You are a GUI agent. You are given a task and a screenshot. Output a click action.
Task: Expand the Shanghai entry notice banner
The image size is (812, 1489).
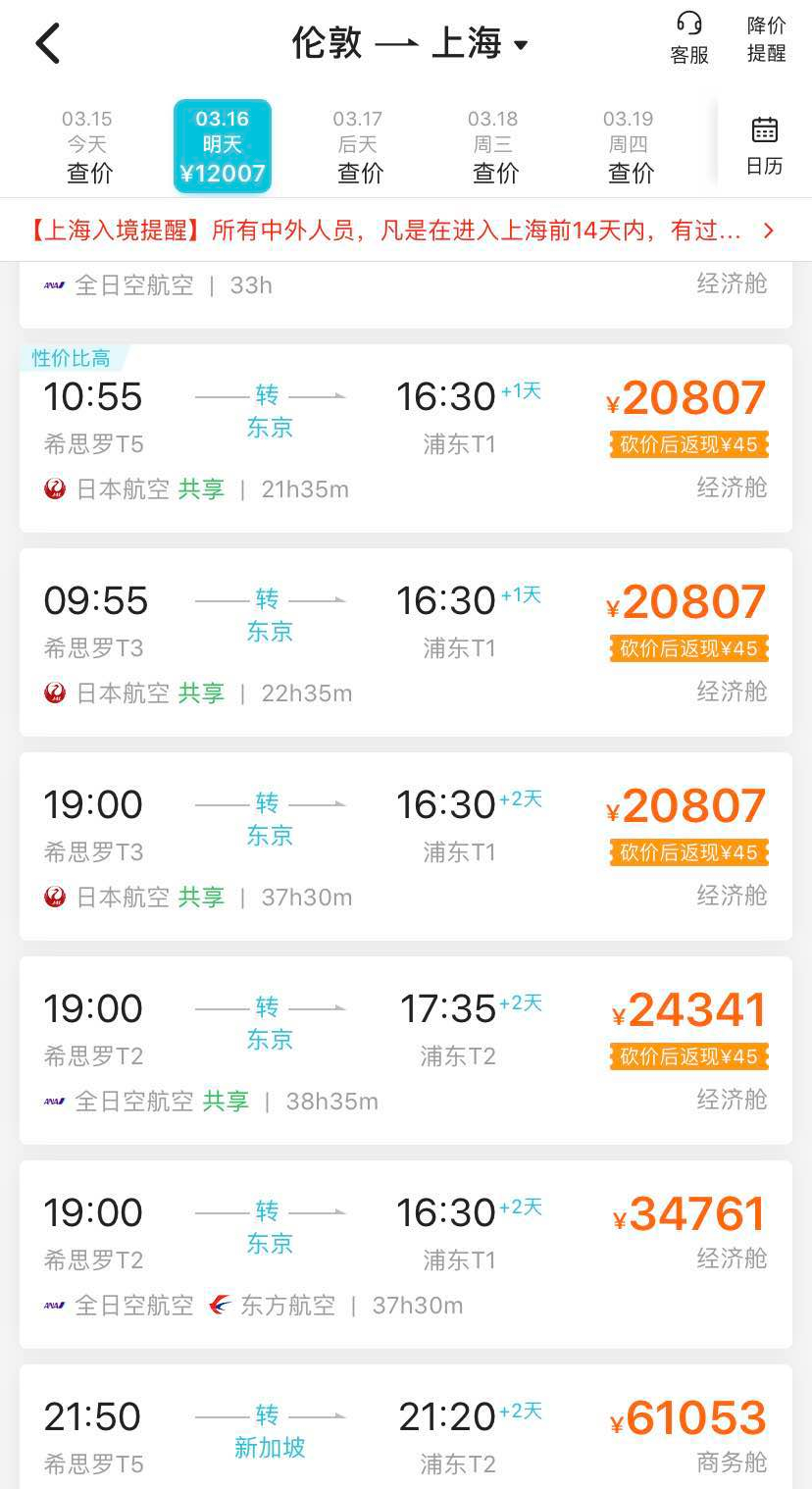pos(406,228)
